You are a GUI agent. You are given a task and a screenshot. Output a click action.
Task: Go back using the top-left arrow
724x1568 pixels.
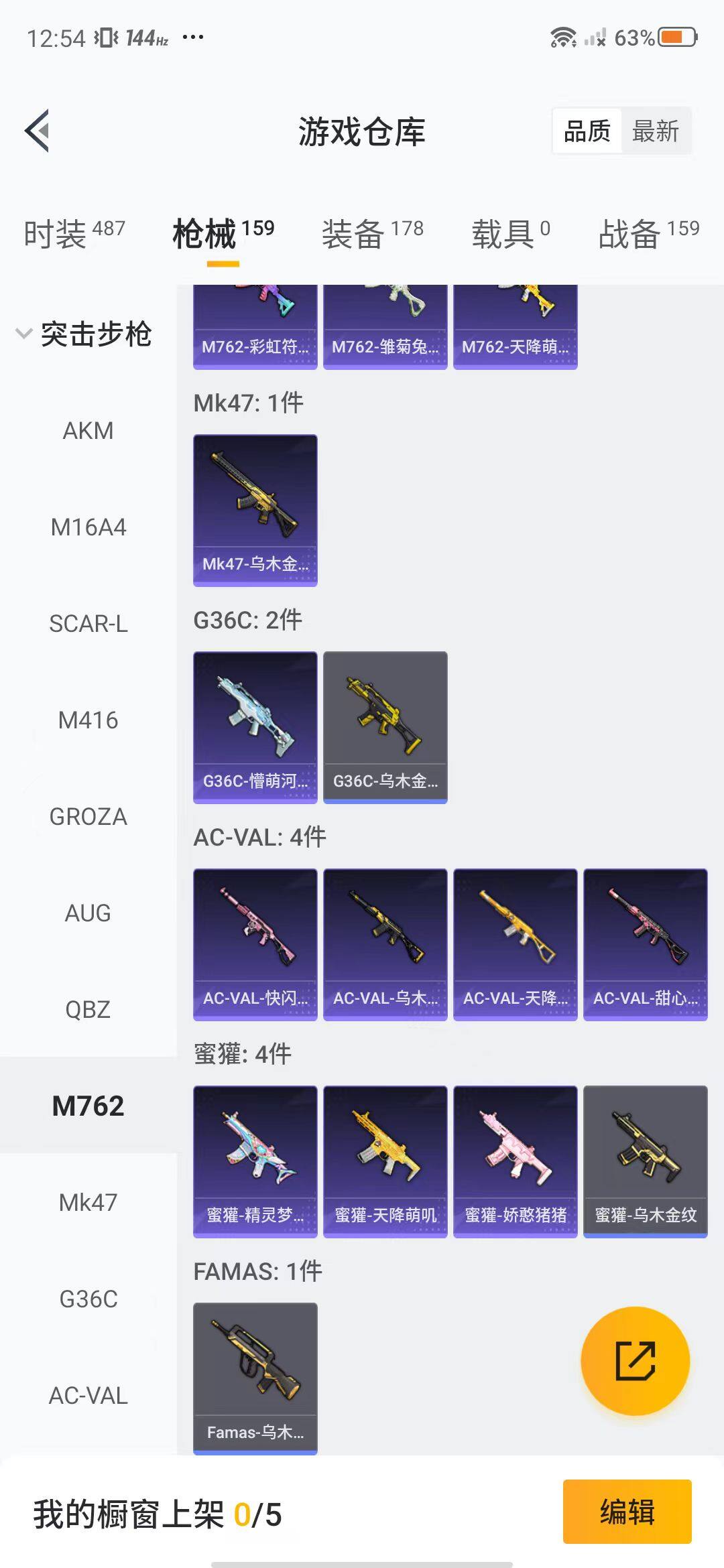38,131
